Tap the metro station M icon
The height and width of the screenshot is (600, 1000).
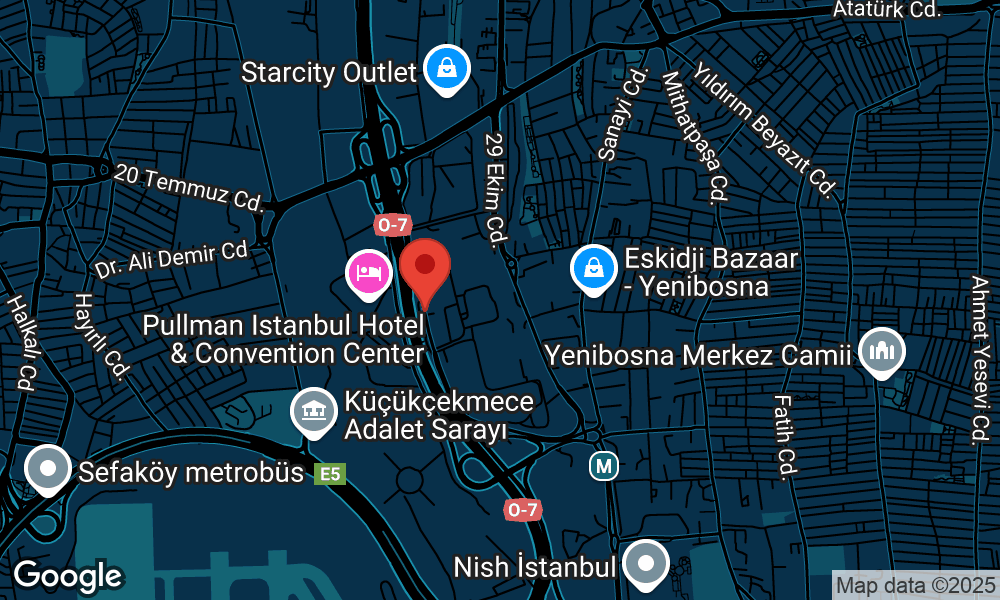tap(603, 465)
